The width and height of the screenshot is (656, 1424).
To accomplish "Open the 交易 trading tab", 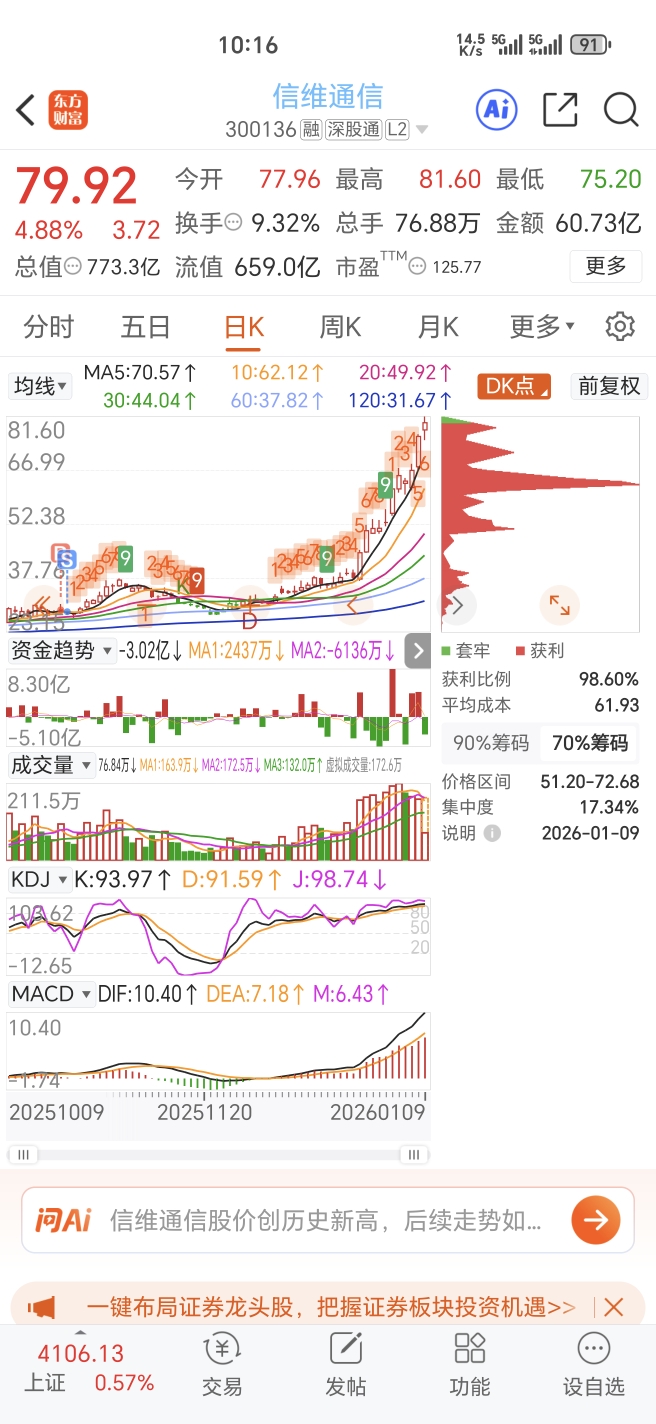I will 222,1366.
